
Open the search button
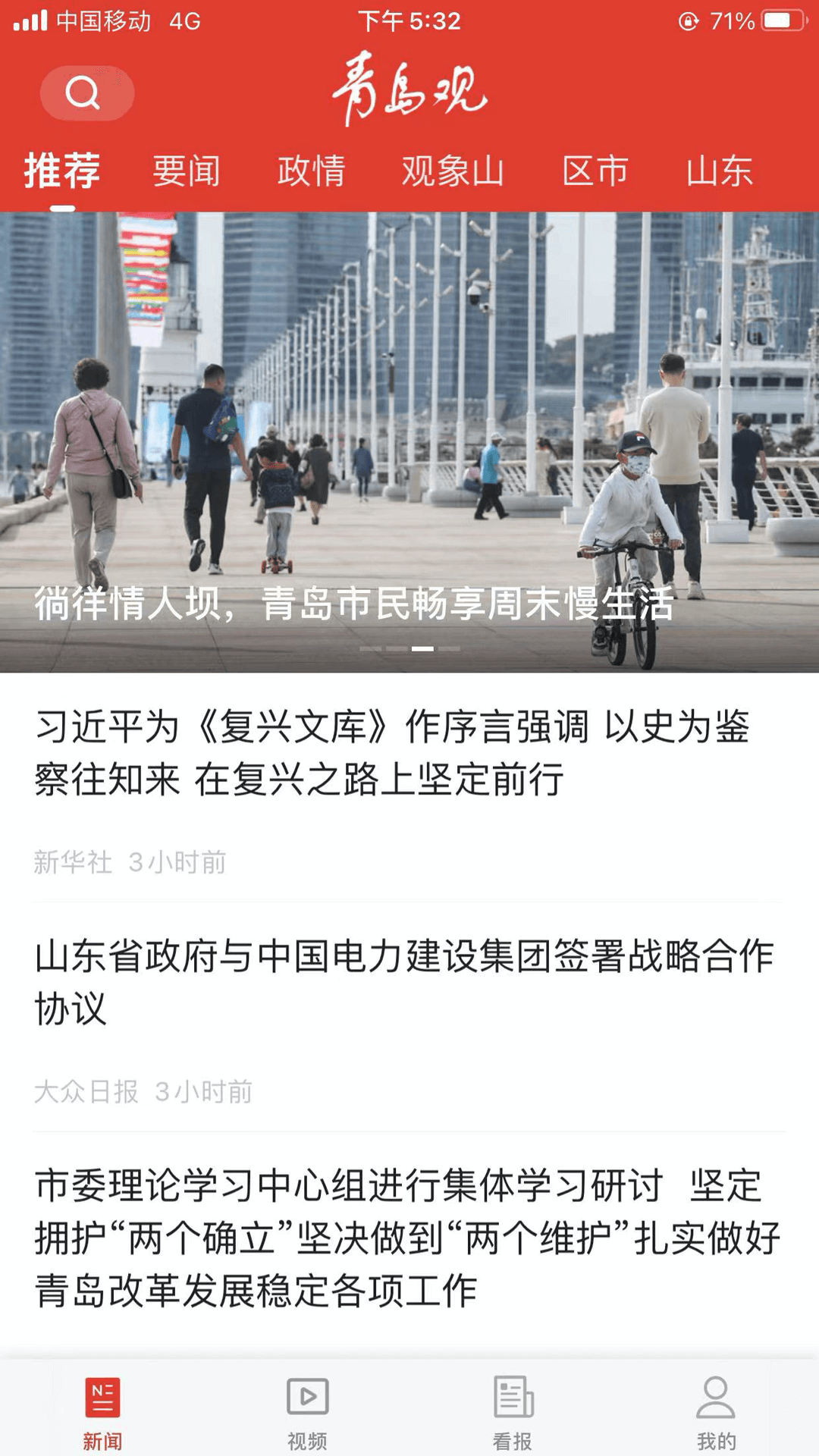pyautogui.click(x=86, y=93)
